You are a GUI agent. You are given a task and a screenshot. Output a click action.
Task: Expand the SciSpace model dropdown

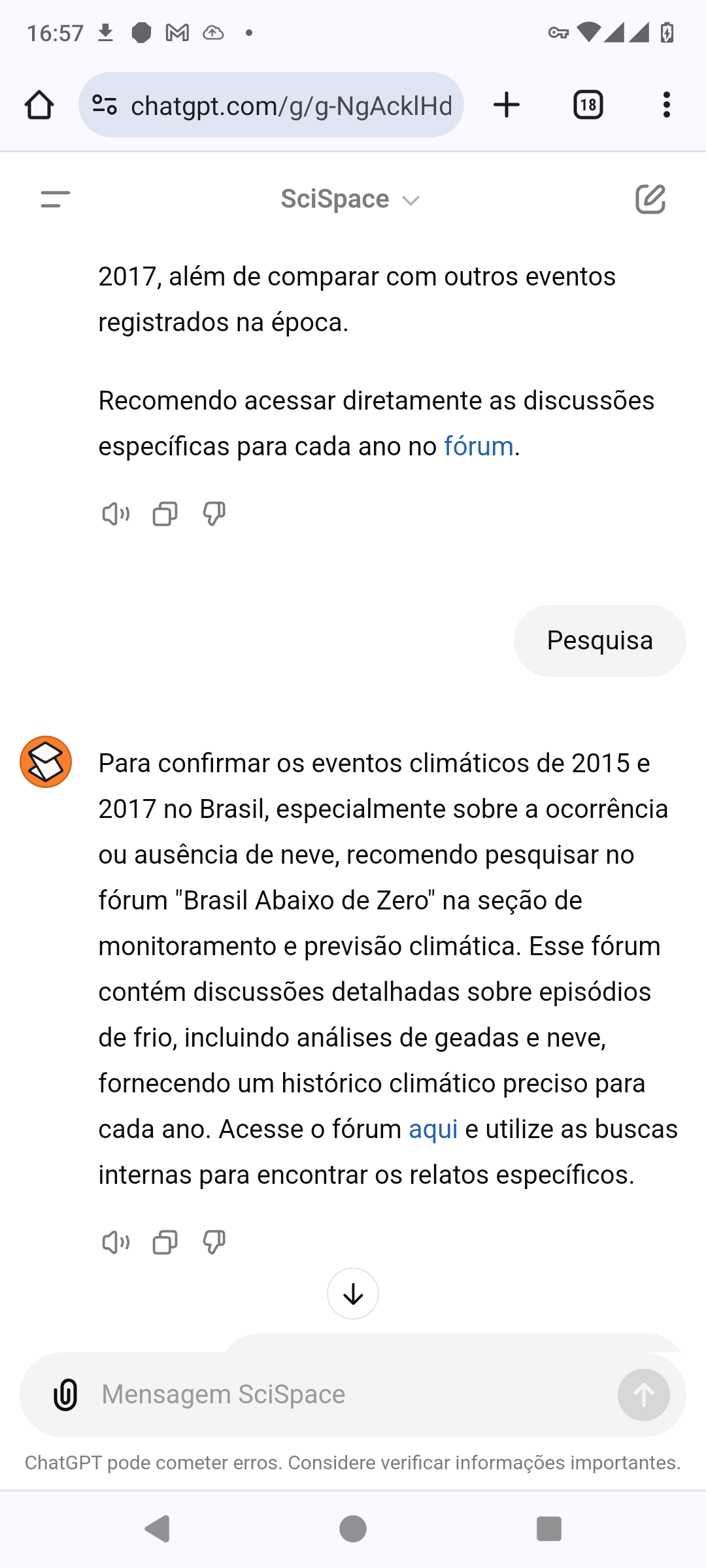[x=350, y=199]
